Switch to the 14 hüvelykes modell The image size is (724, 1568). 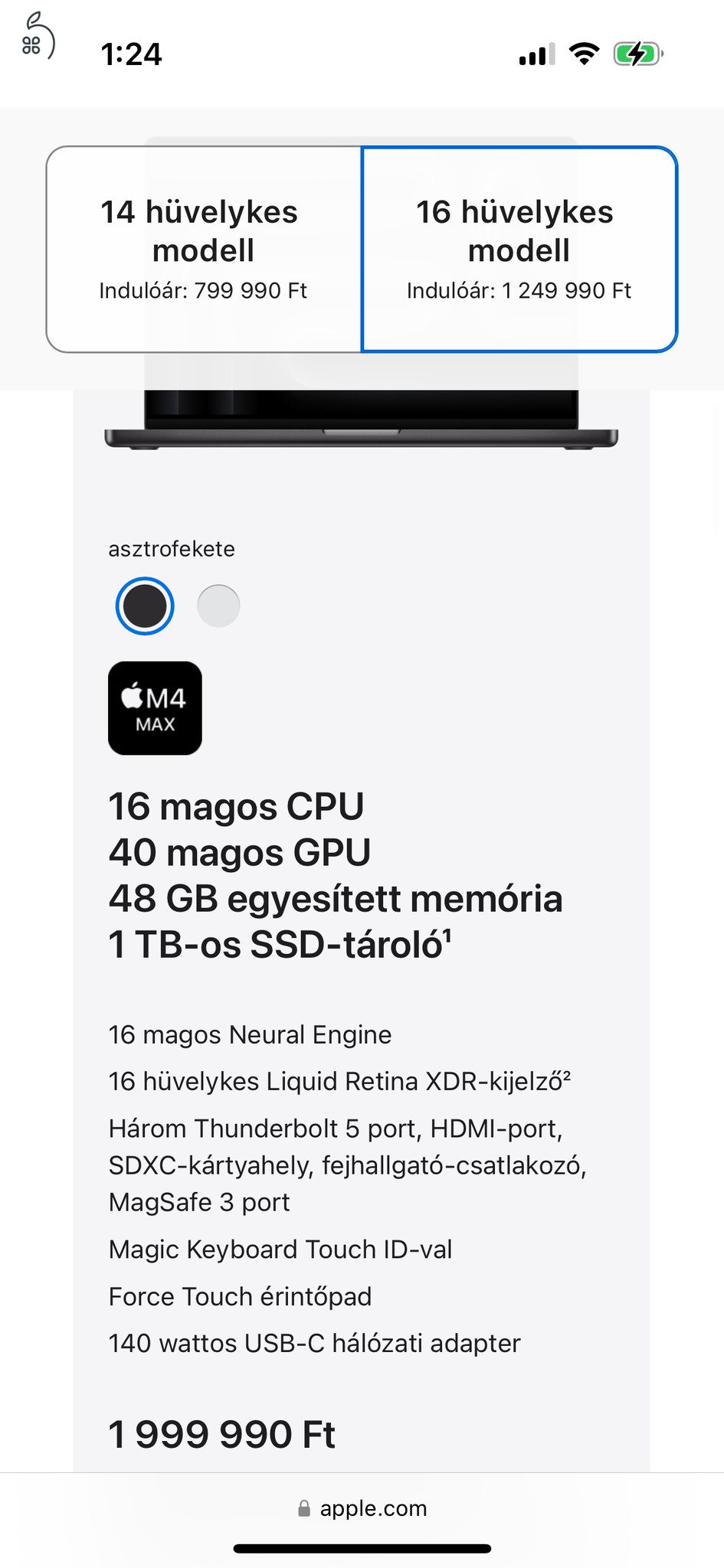click(204, 249)
